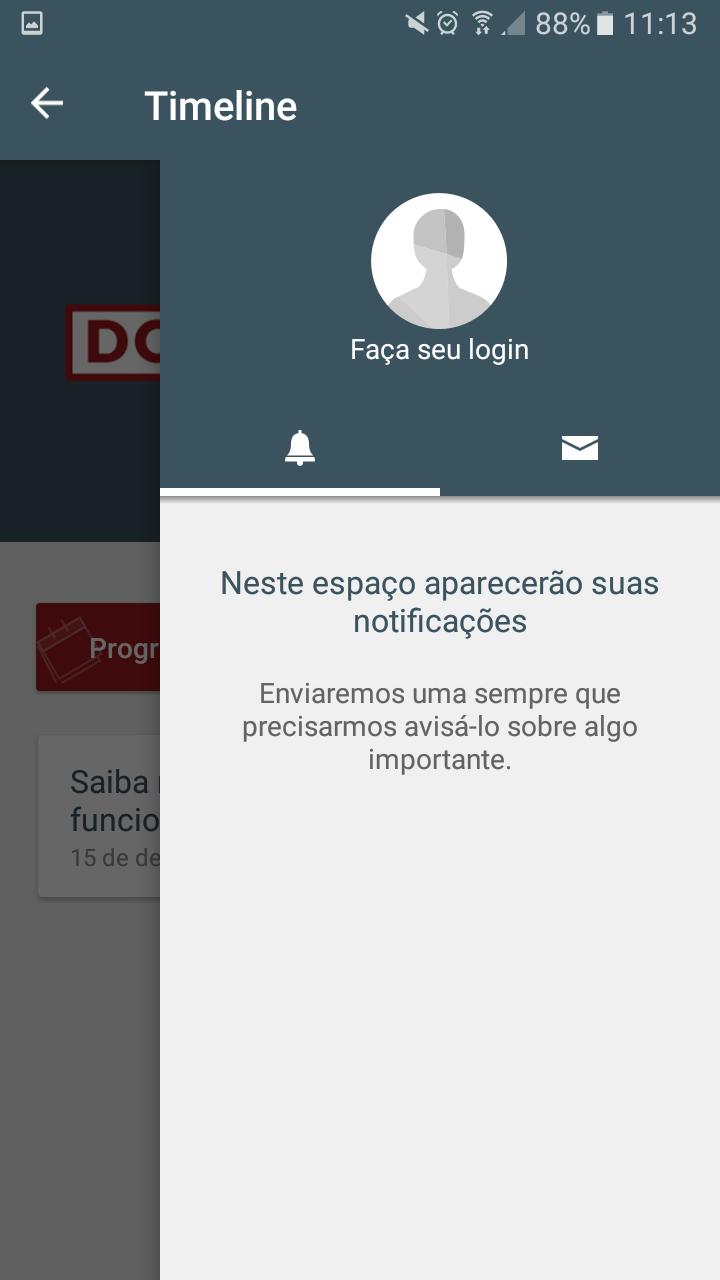Screen dimensions: 720x1280
Task: Tap the active tab indicator bar
Action: coord(299,491)
